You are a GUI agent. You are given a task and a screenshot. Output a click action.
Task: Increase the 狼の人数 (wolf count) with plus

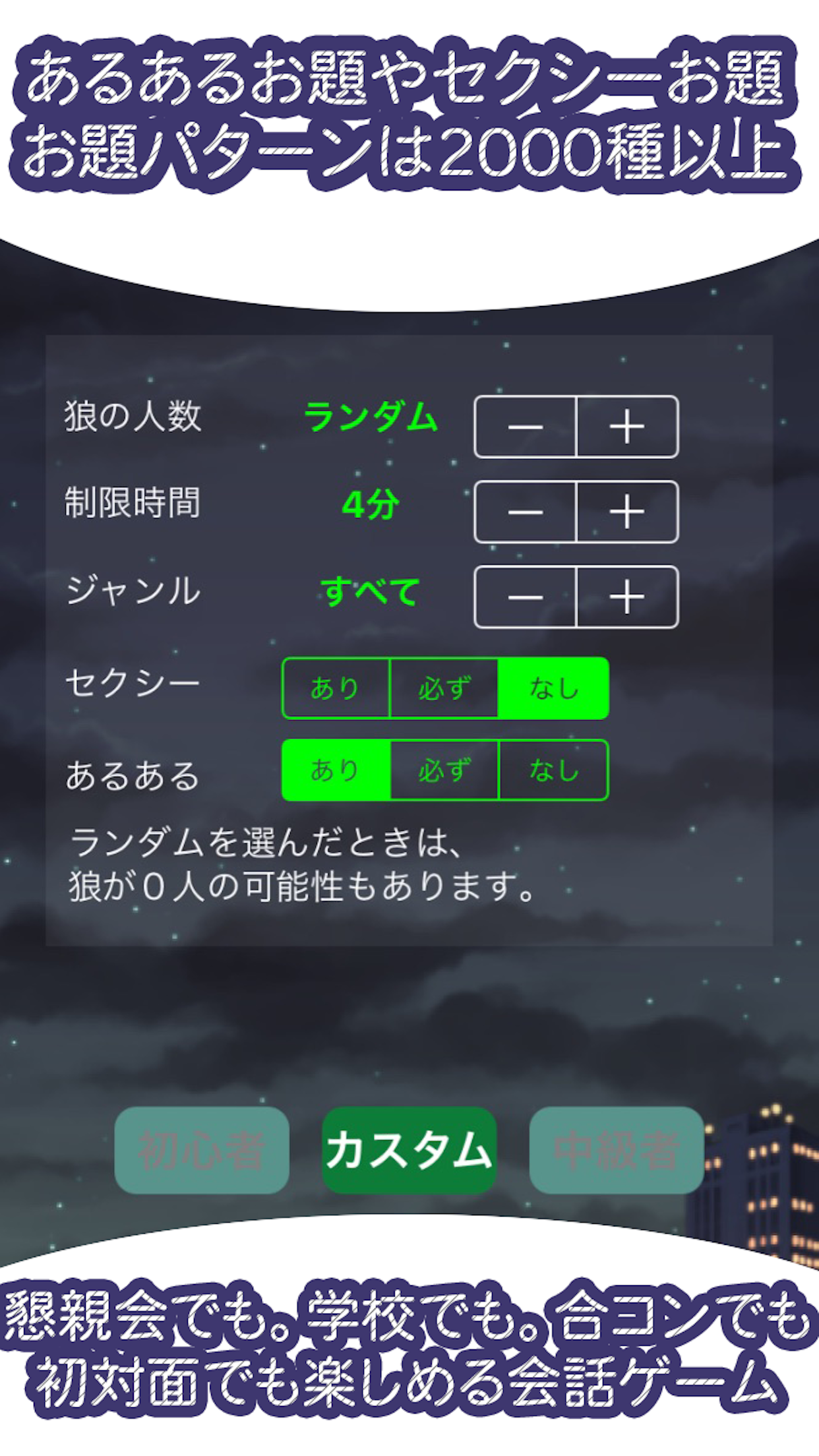(626, 425)
